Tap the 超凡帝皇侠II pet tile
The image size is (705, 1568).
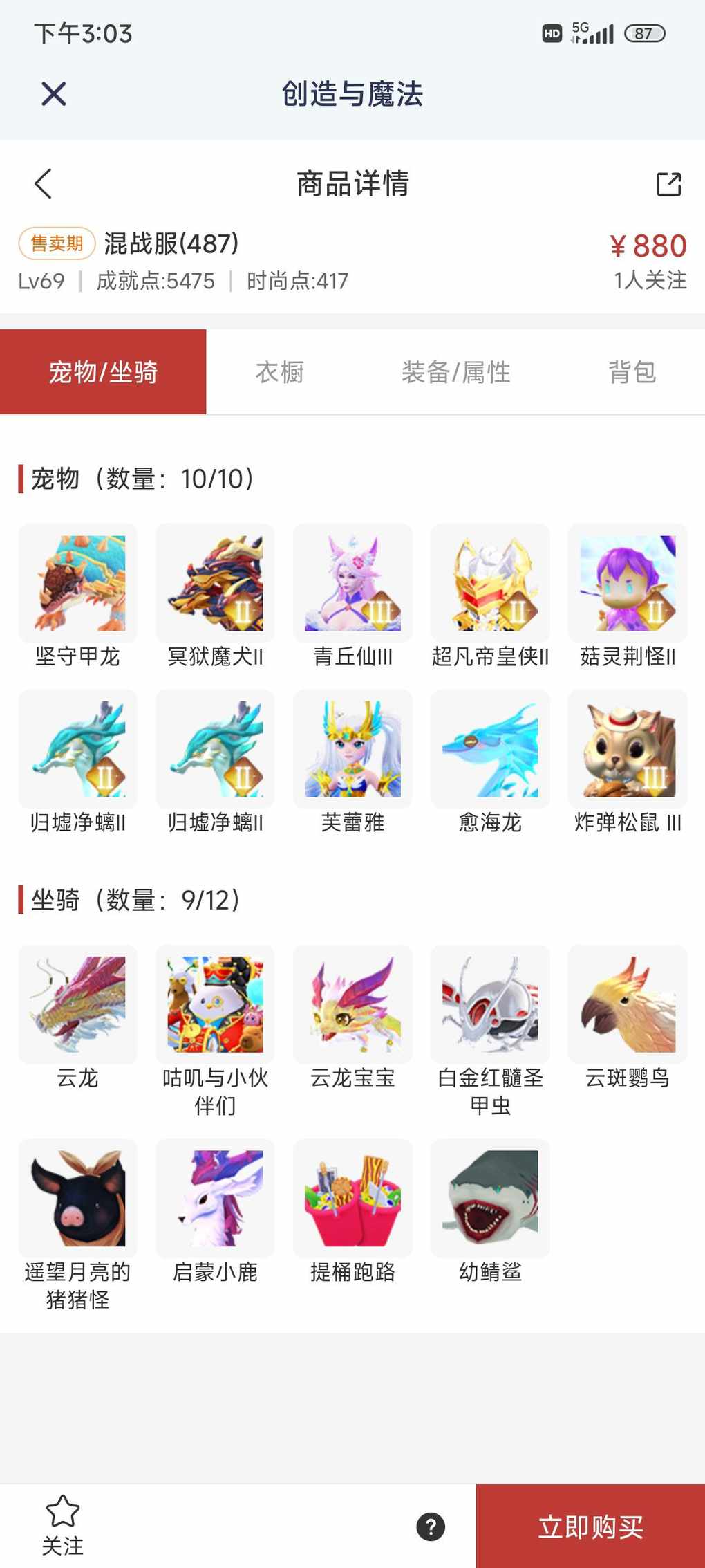(490, 583)
